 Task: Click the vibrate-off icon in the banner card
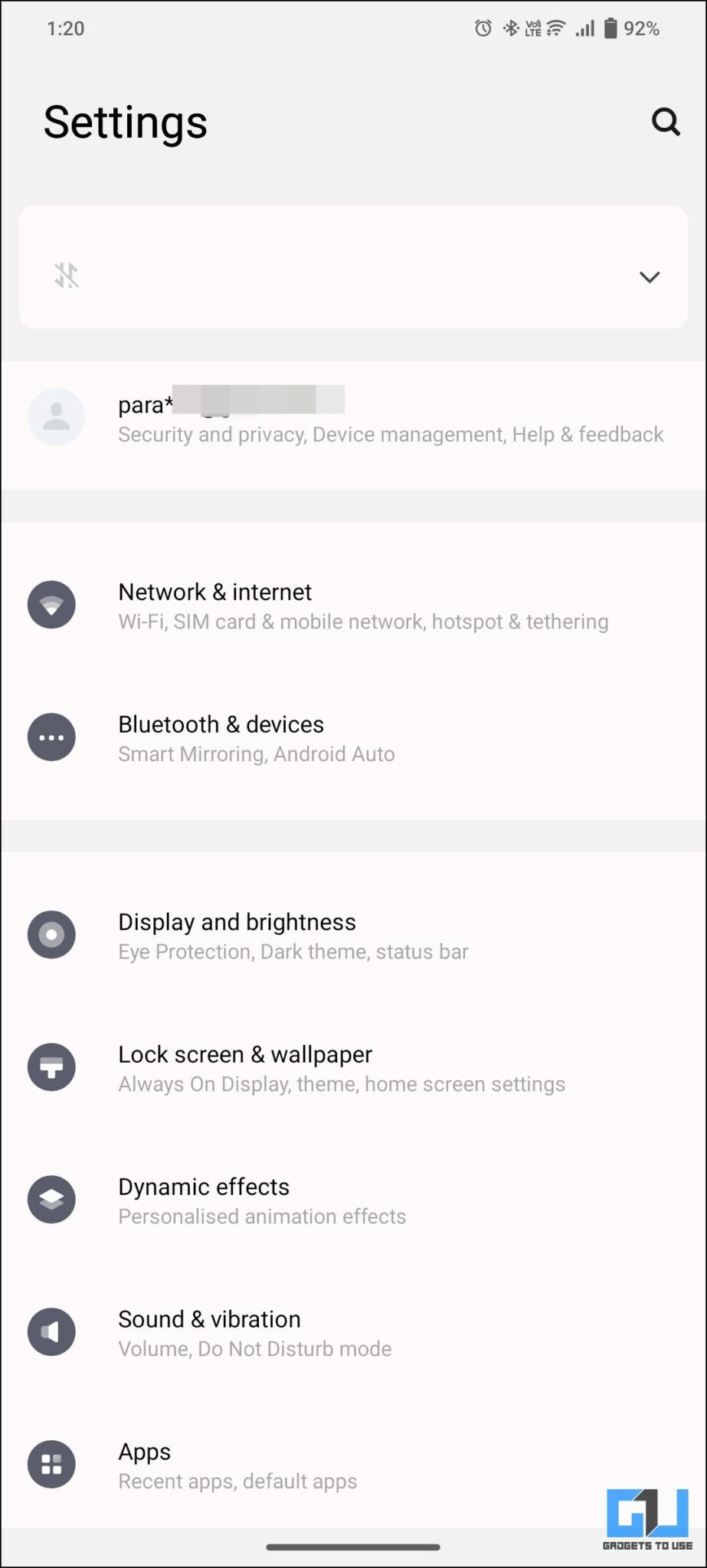67,276
